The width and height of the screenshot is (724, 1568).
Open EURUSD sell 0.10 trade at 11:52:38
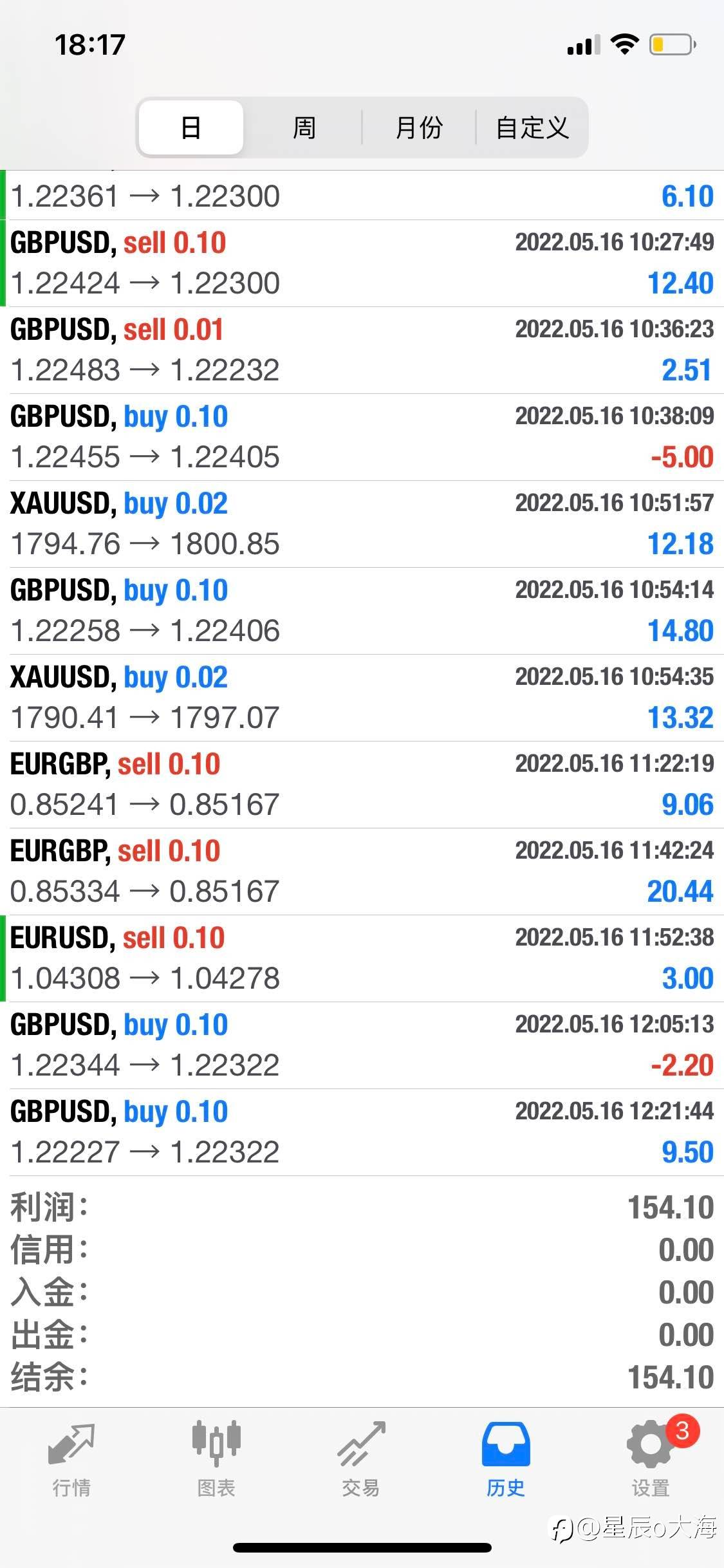pos(362,958)
